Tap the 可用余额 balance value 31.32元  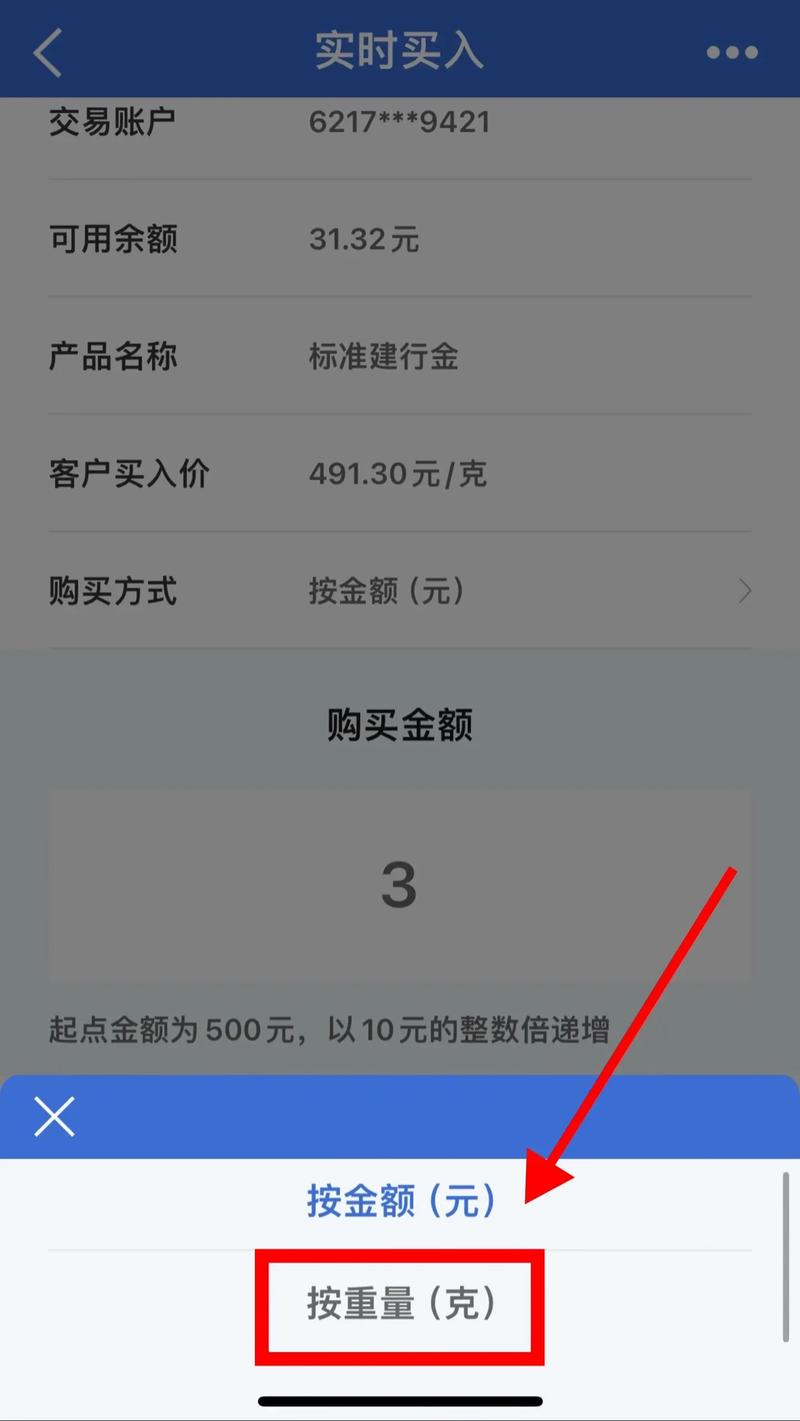364,239
